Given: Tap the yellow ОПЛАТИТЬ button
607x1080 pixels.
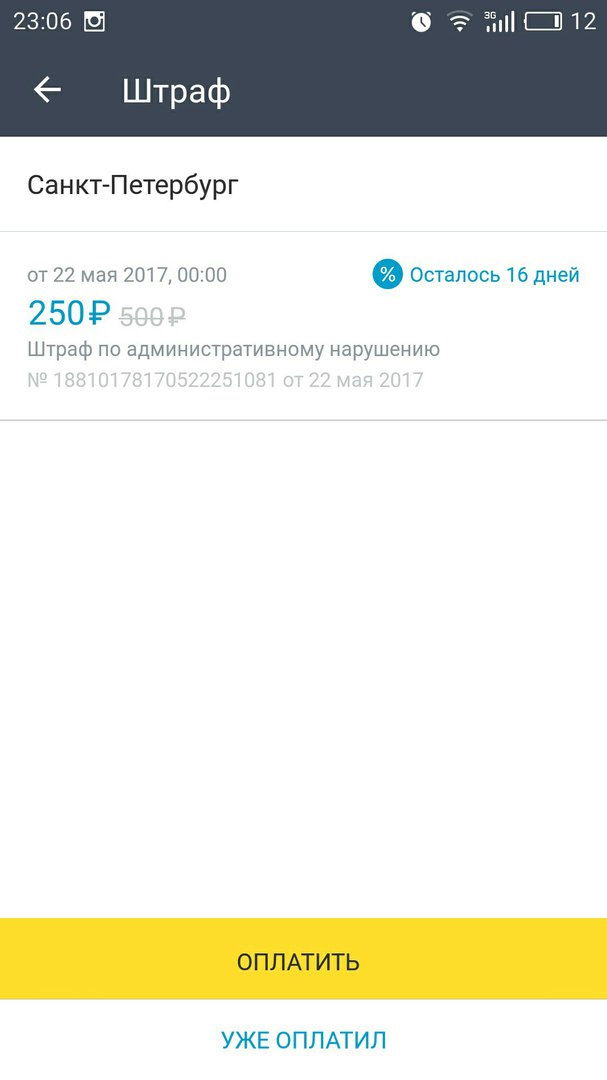Looking at the screenshot, I should [x=303, y=960].
